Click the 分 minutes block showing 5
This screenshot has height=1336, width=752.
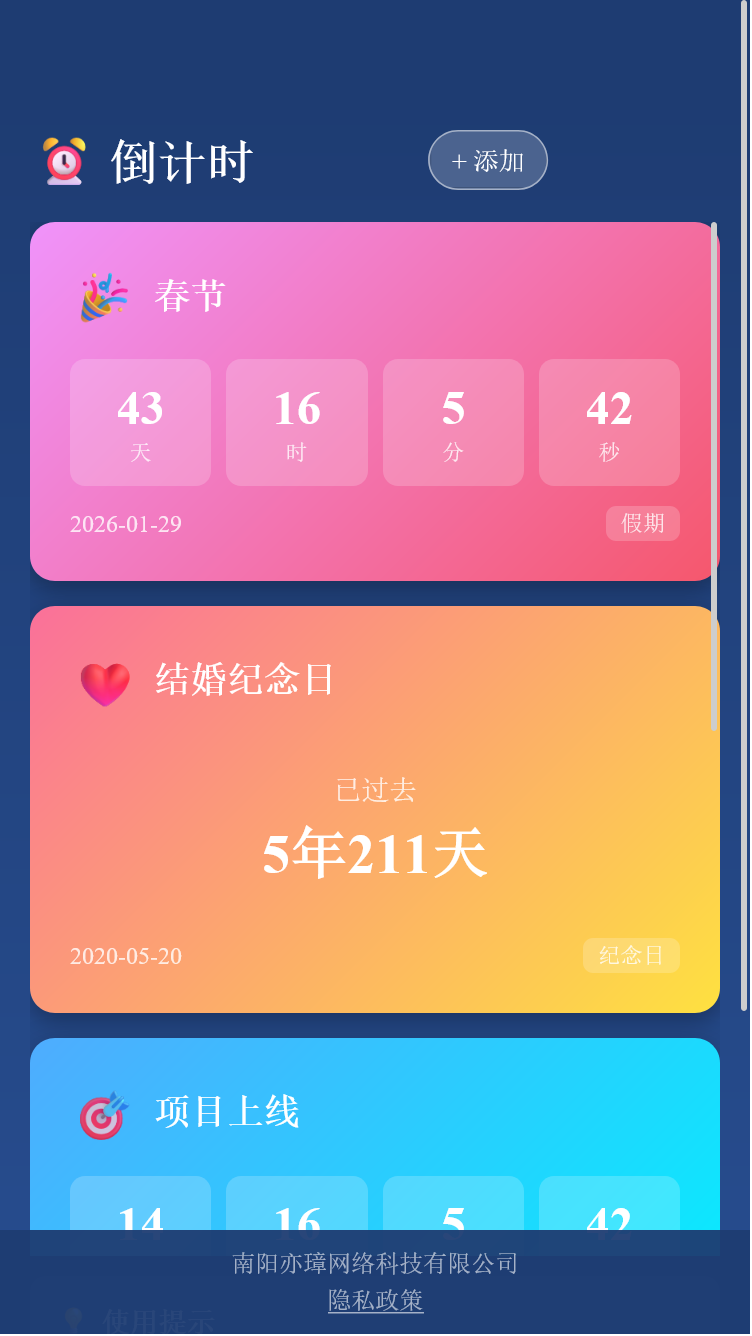[453, 422]
